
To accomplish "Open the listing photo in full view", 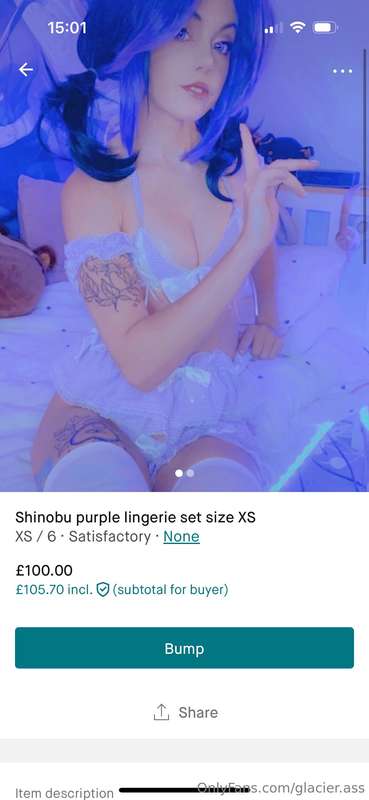I will (184, 246).
